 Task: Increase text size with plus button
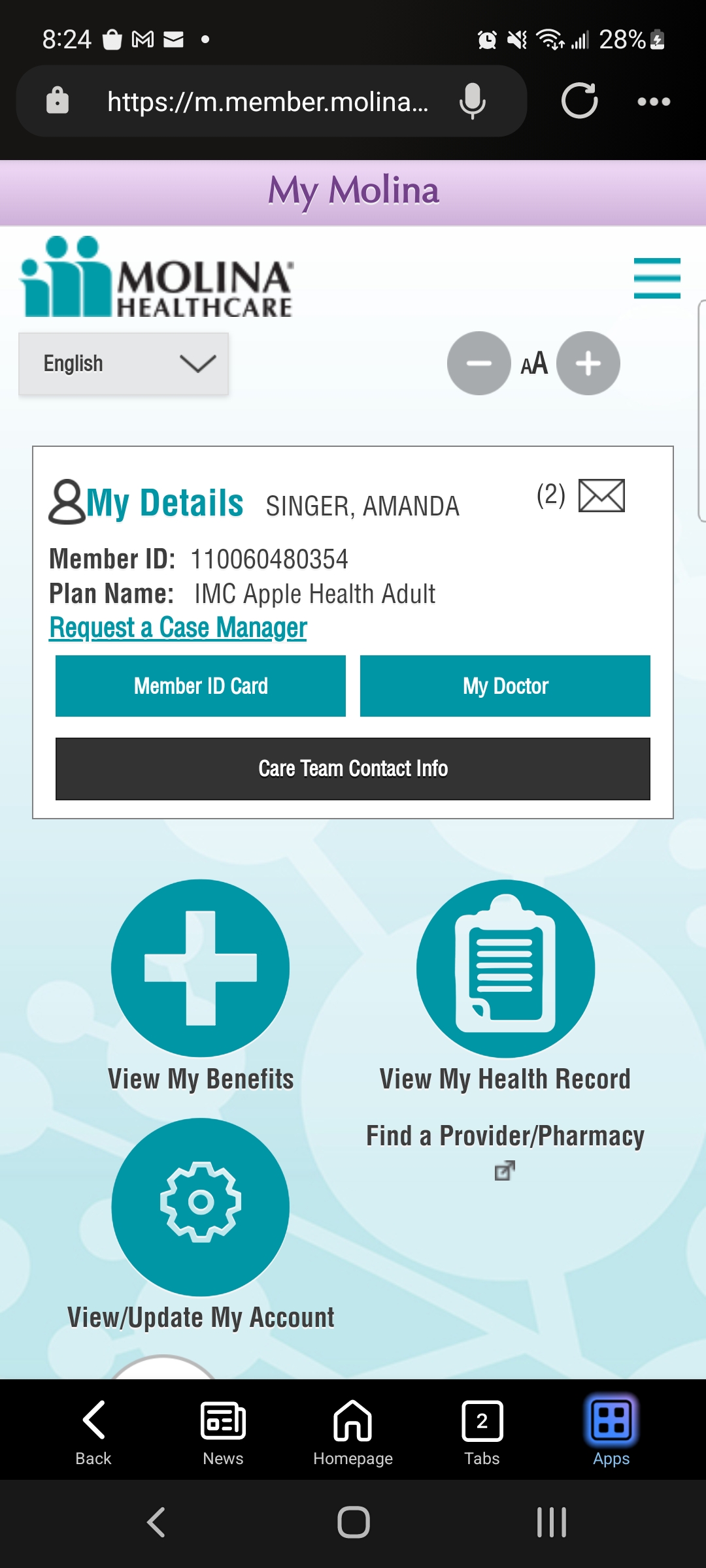(588, 363)
